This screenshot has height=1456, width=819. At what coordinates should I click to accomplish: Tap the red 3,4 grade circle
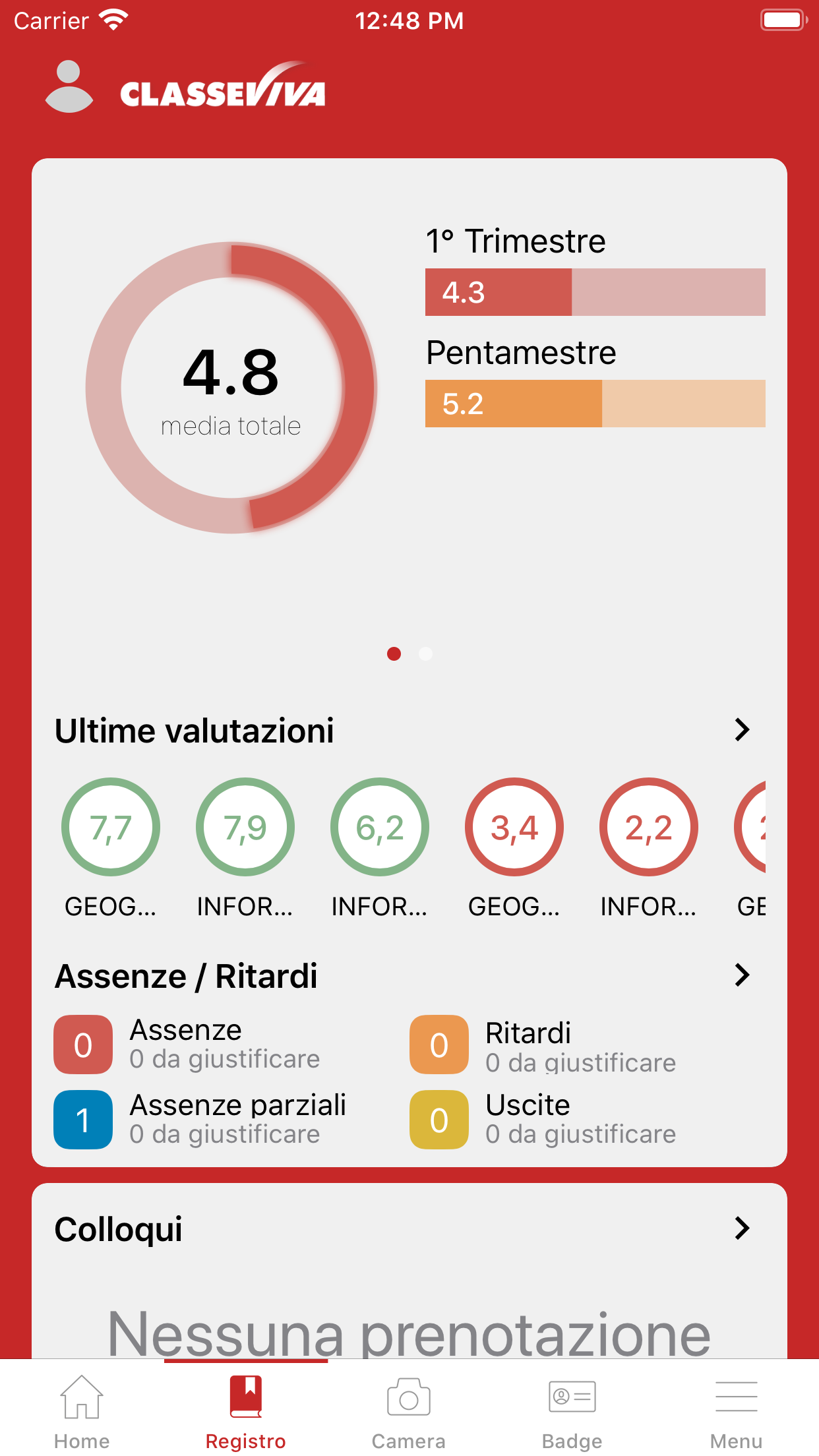(514, 827)
